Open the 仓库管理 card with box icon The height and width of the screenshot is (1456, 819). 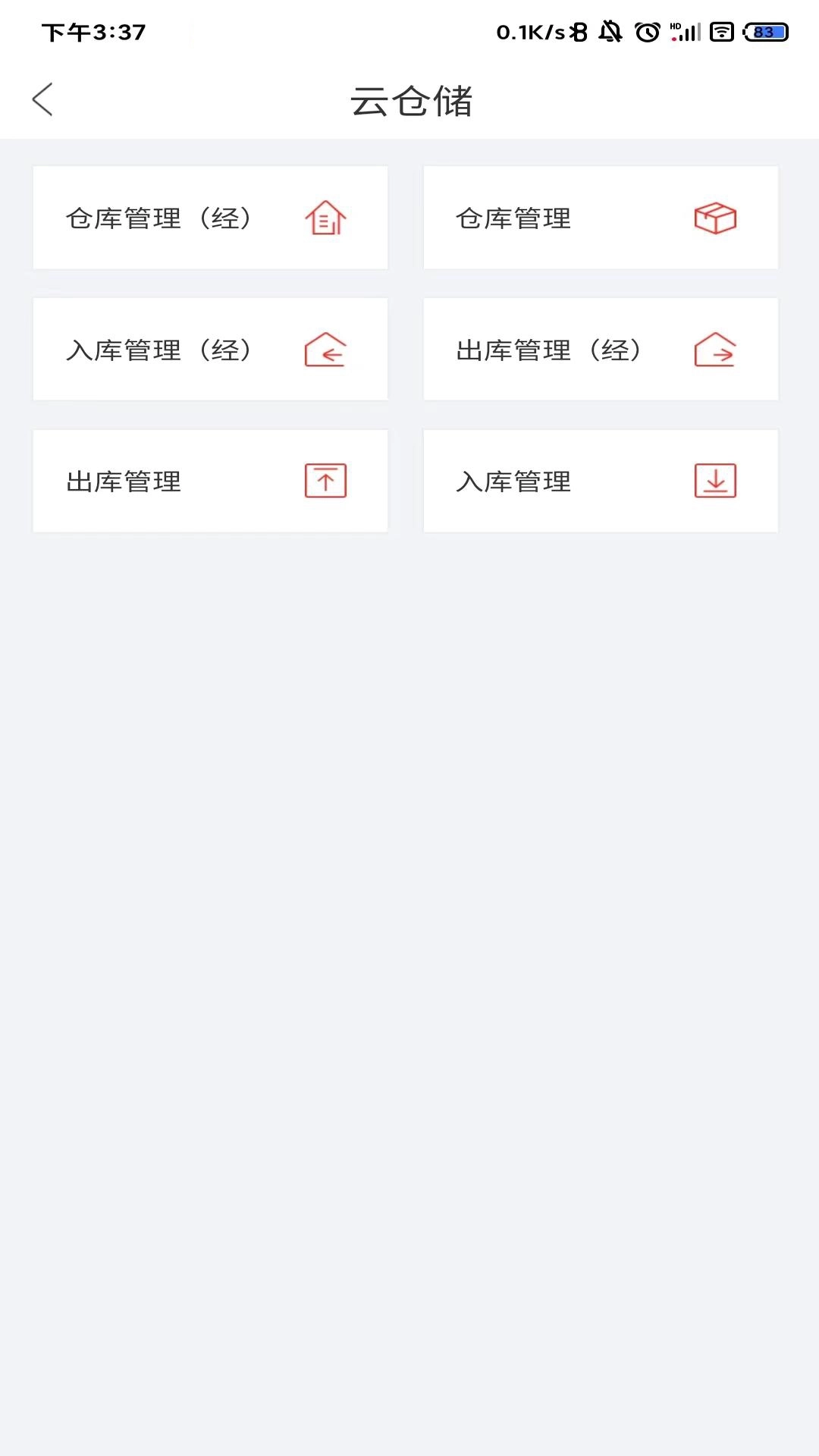[600, 218]
